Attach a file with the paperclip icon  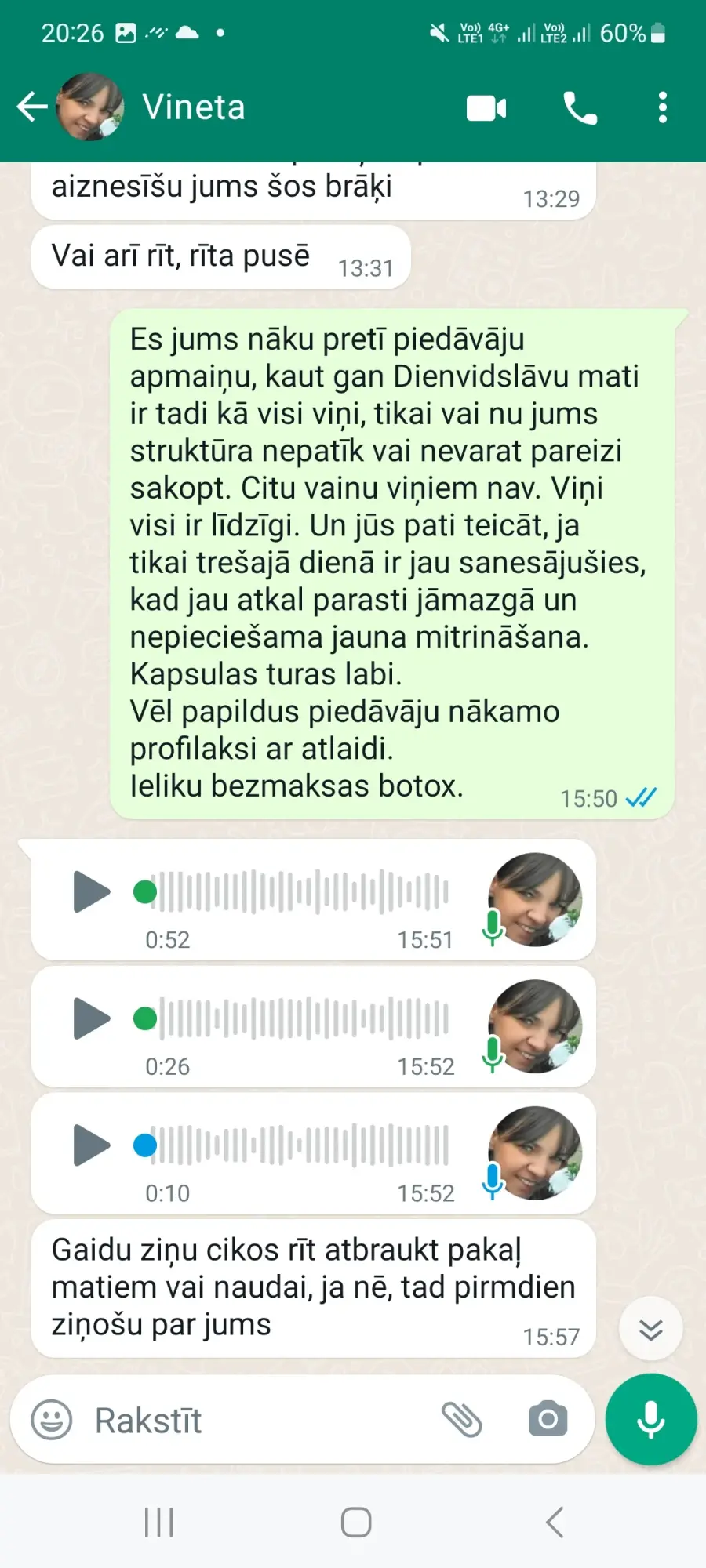click(x=462, y=1419)
